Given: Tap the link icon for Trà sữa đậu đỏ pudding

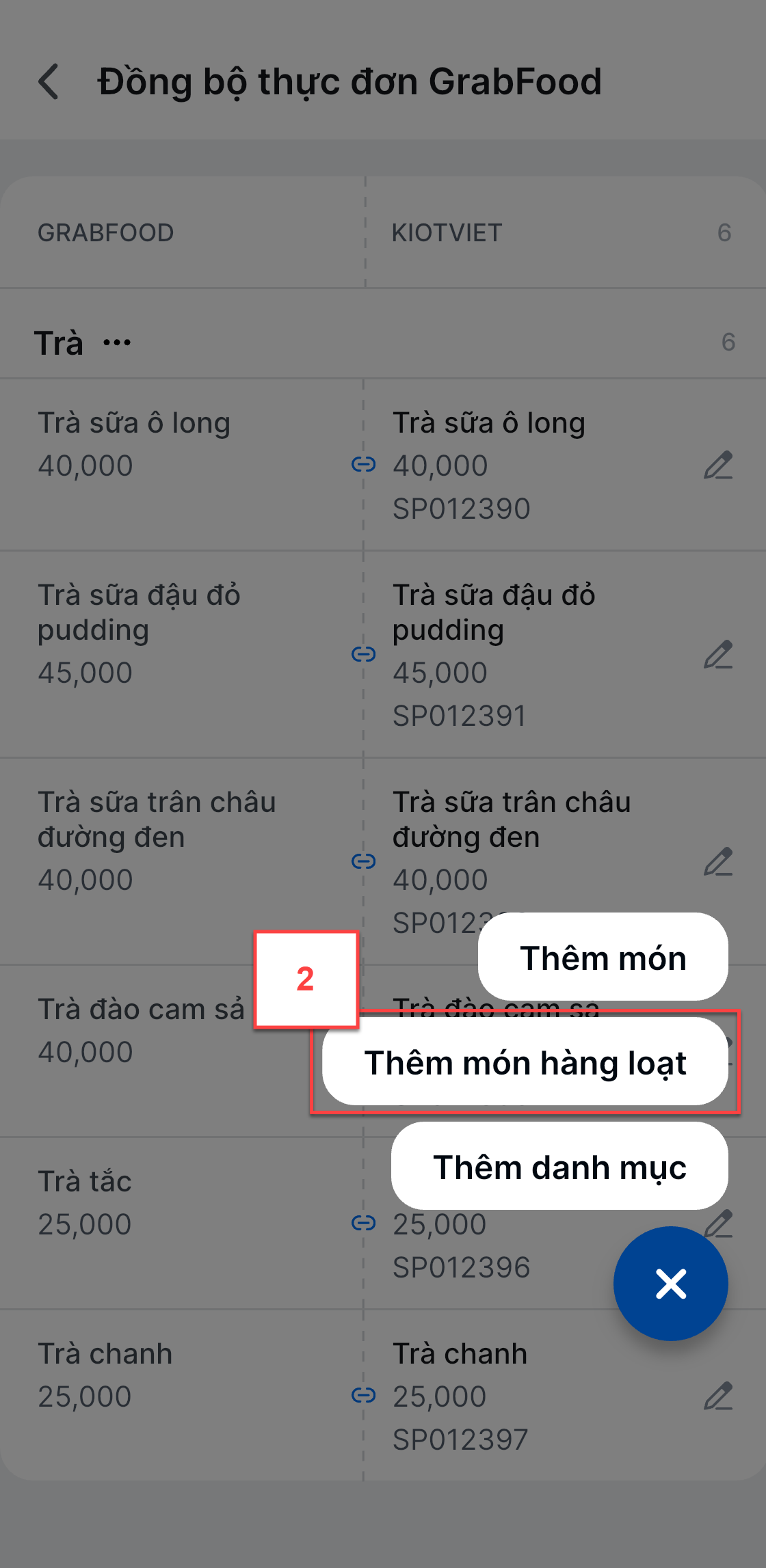Looking at the screenshot, I should [363, 654].
